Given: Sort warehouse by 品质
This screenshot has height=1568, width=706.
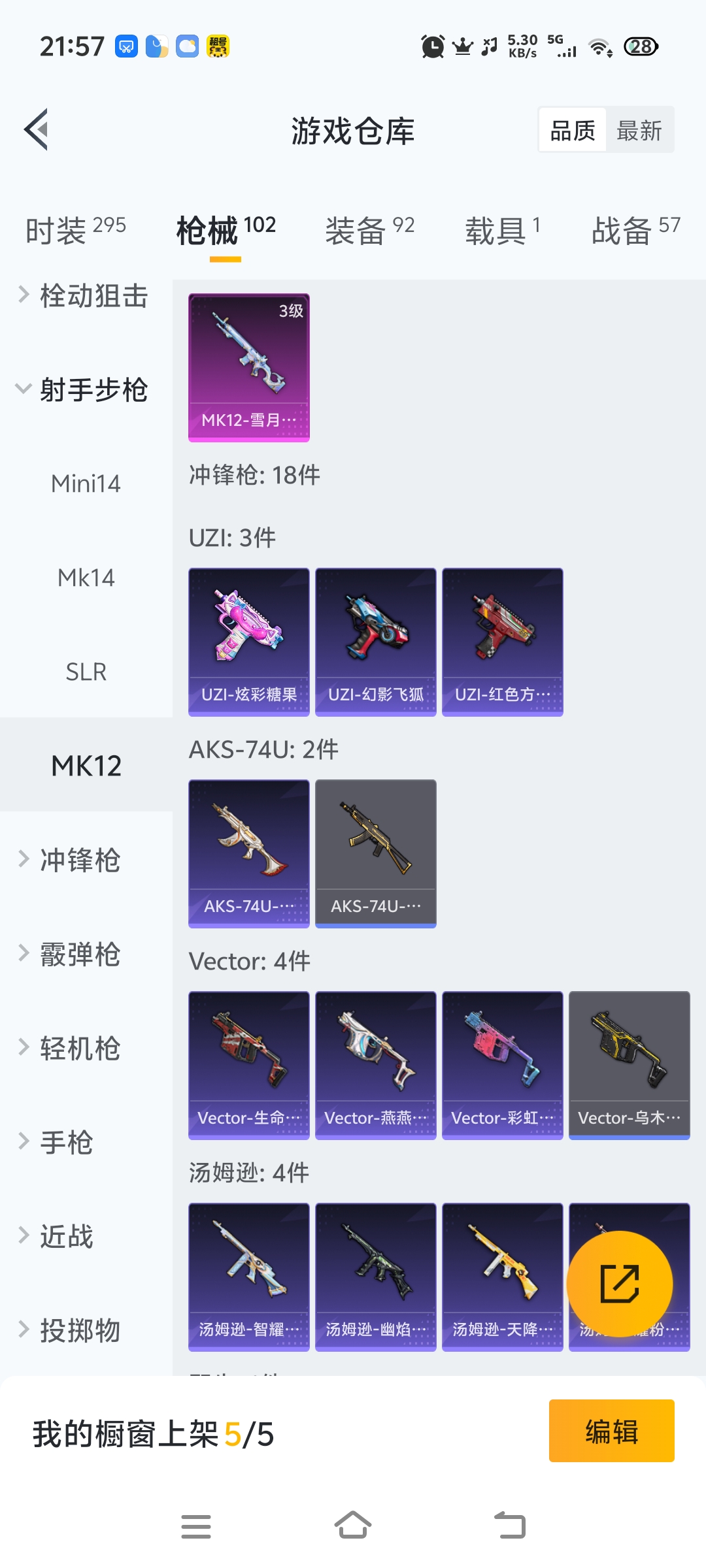Looking at the screenshot, I should coord(572,130).
